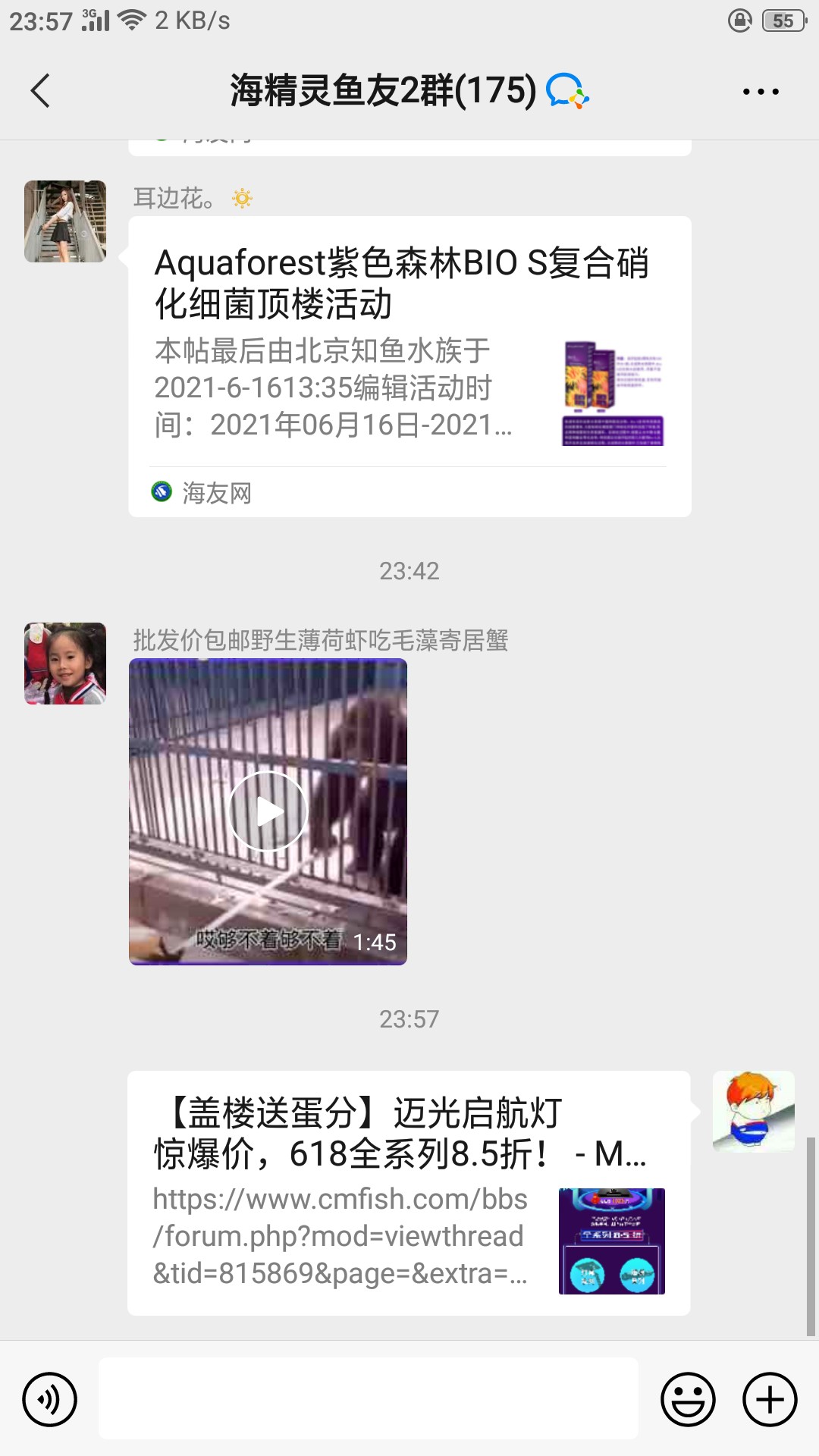
Task: Tap my own cartoon avatar
Action: [753, 1111]
